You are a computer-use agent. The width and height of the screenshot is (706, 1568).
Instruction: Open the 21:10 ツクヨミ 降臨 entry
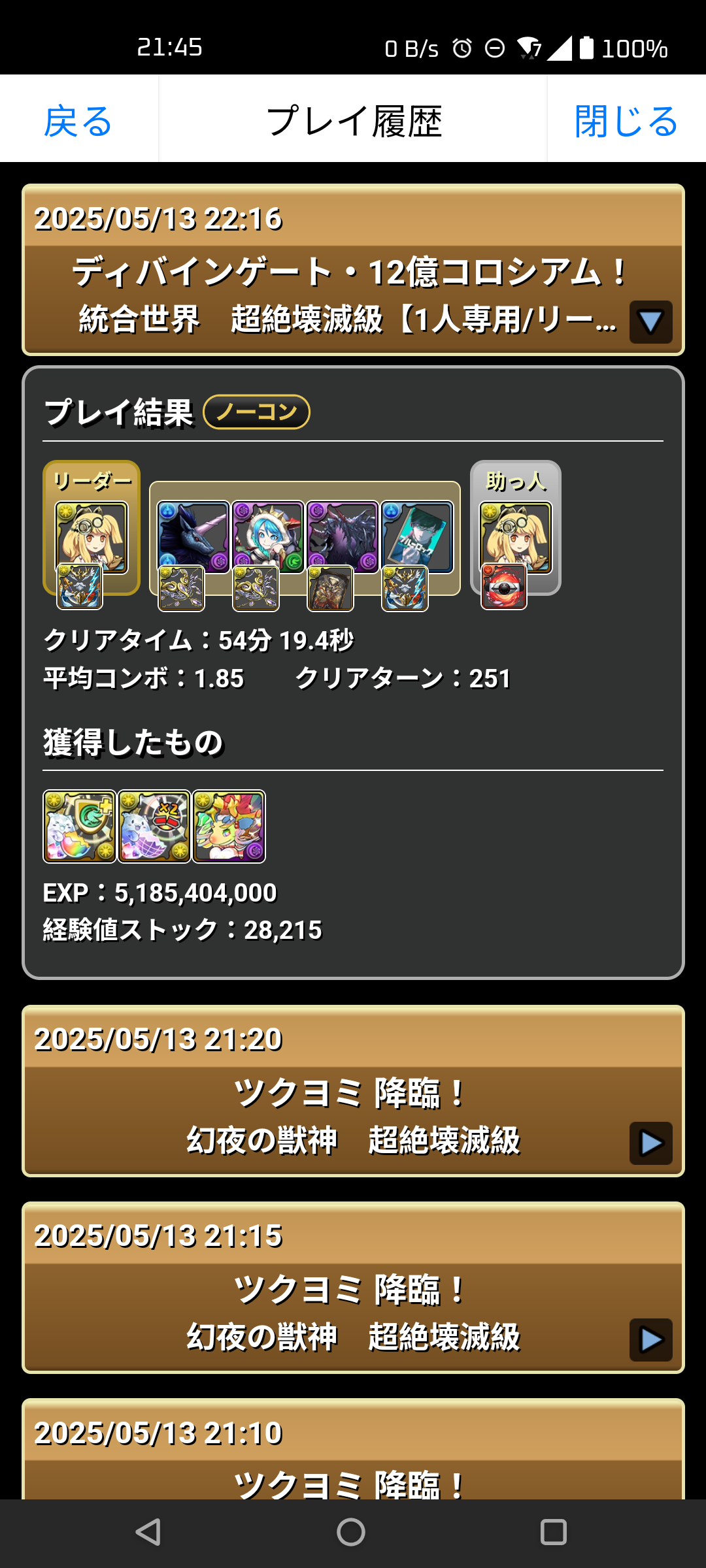click(x=353, y=1449)
